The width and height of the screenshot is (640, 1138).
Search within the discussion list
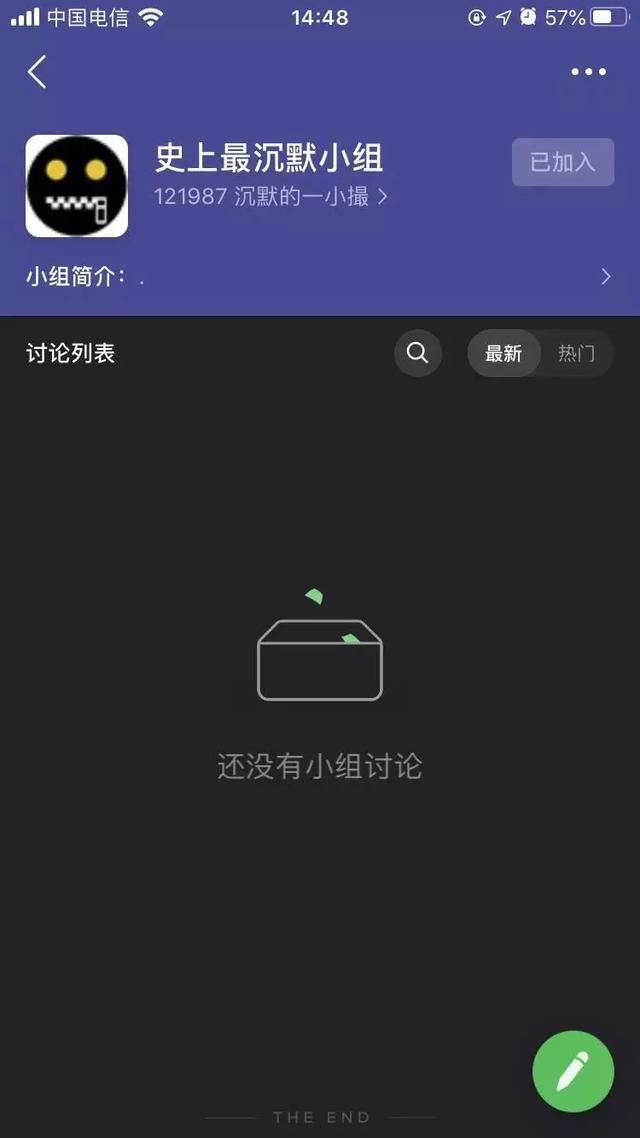(x=418, y=353)
